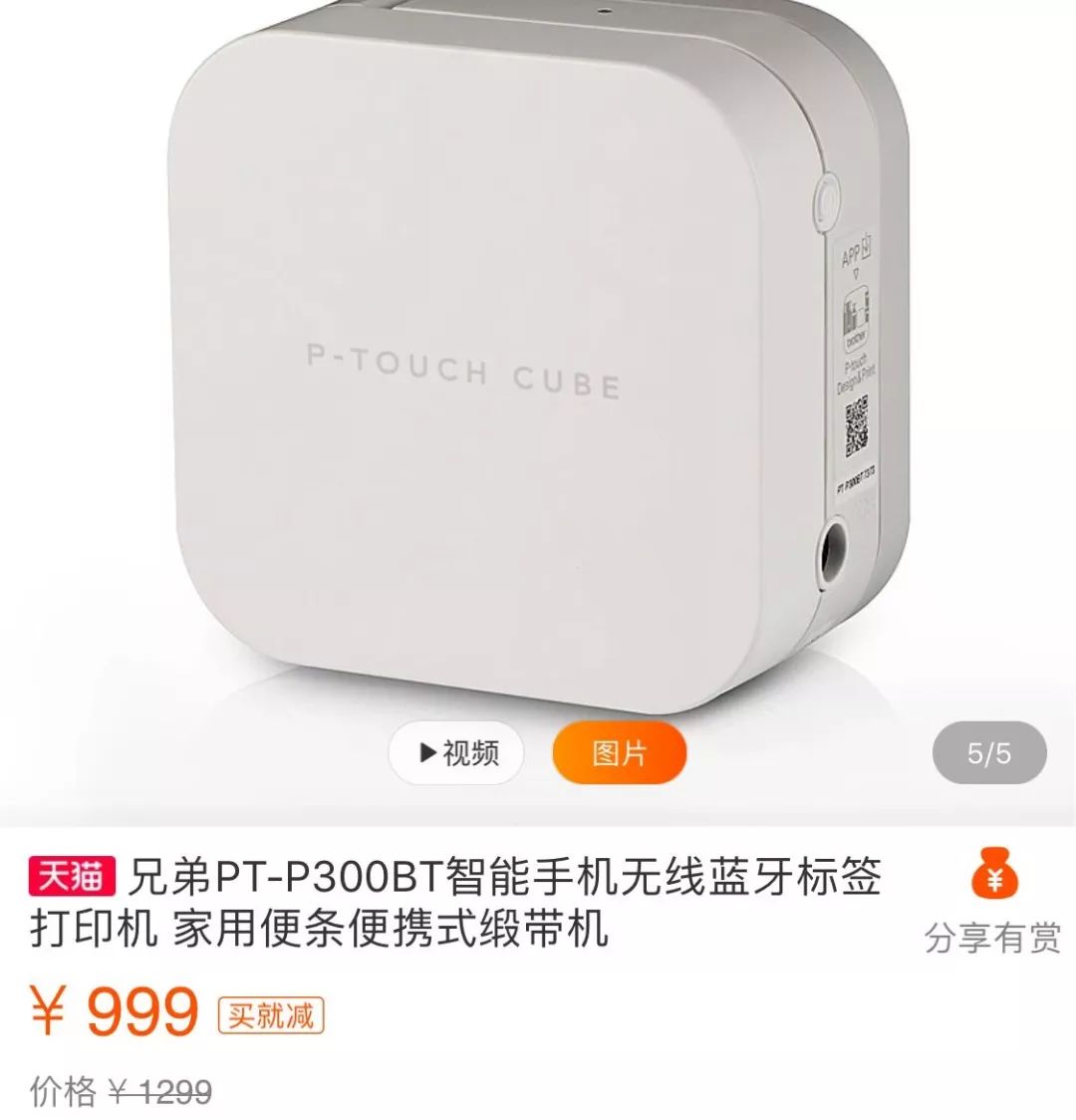Select the 图片 pictures tab
Screen dimensions: 1076x1120
coord(620,753)
